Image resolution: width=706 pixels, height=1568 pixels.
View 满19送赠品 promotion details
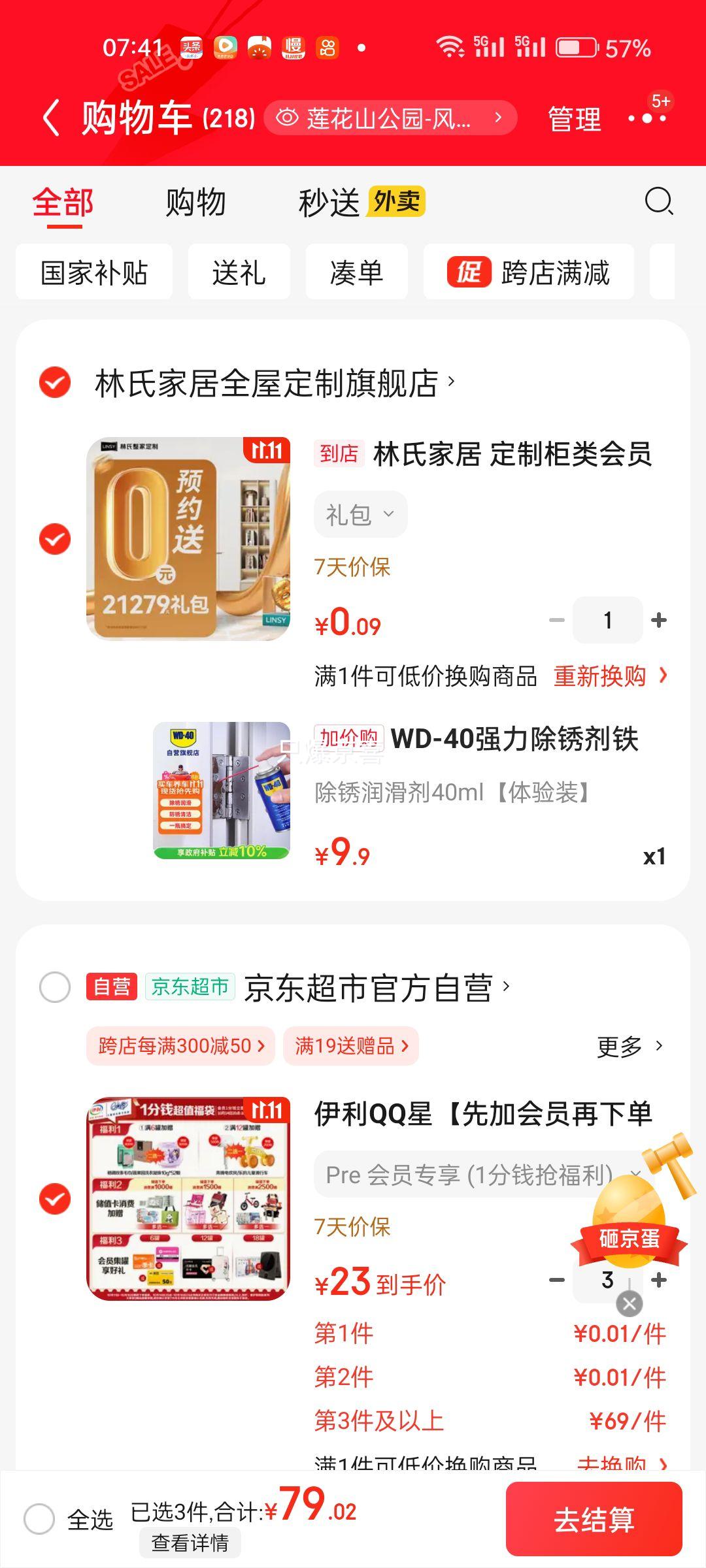351,1046
